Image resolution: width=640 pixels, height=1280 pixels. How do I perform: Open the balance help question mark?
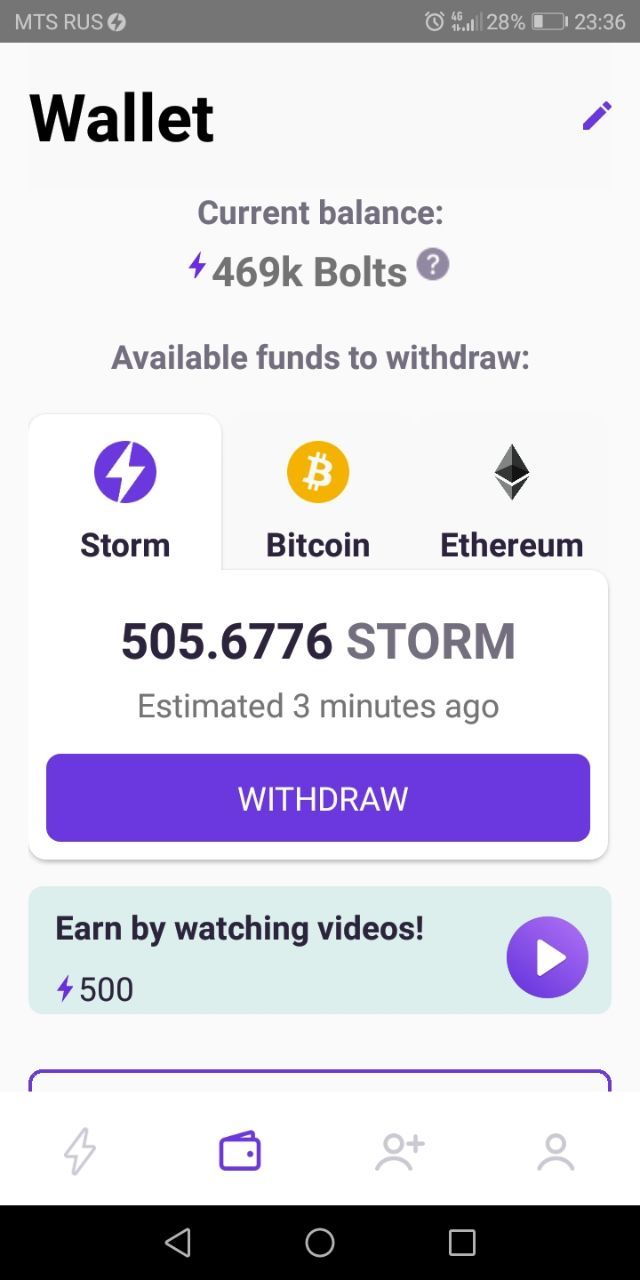(x=433, y=265)
